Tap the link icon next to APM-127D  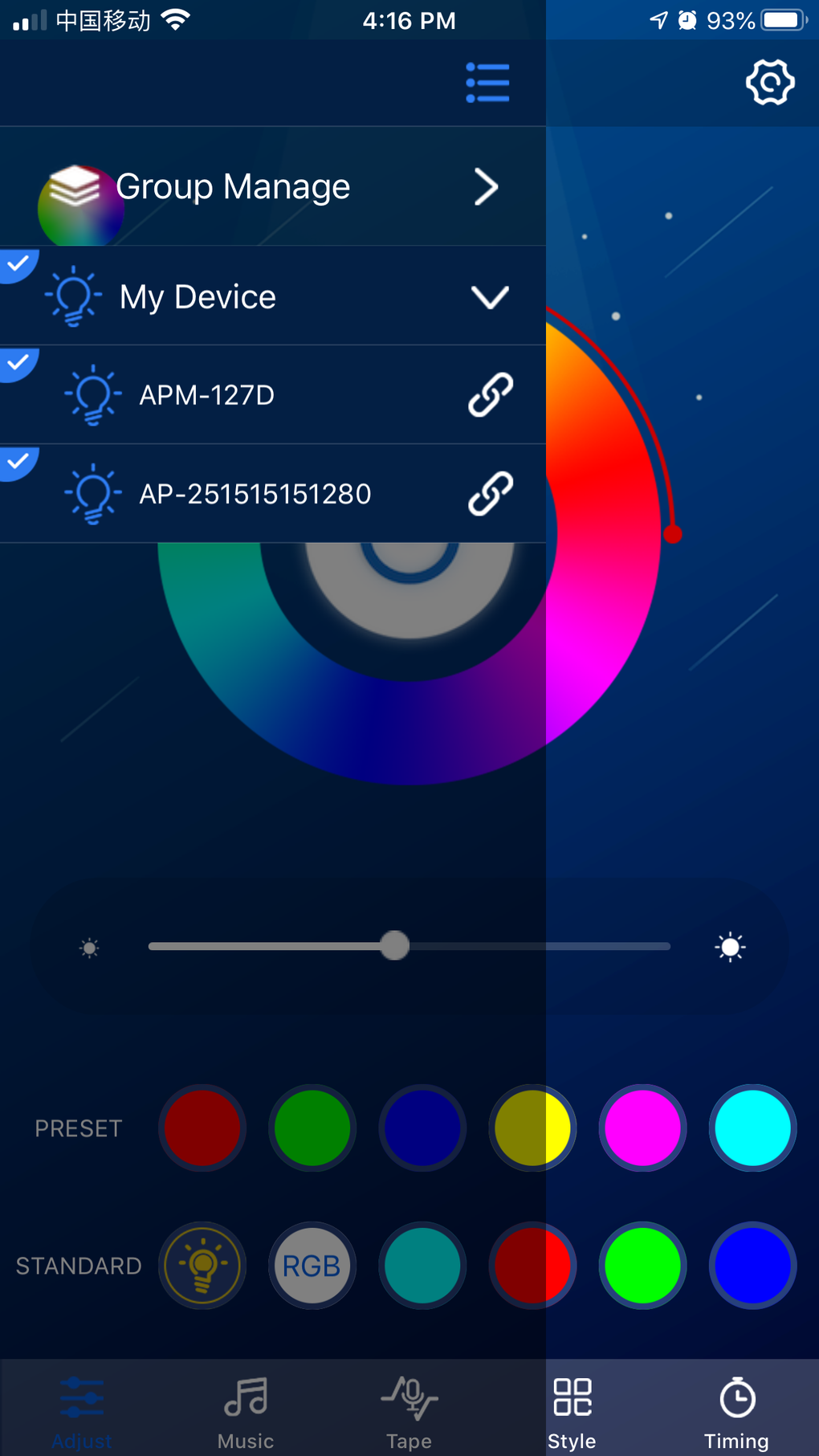click(490, 395)
